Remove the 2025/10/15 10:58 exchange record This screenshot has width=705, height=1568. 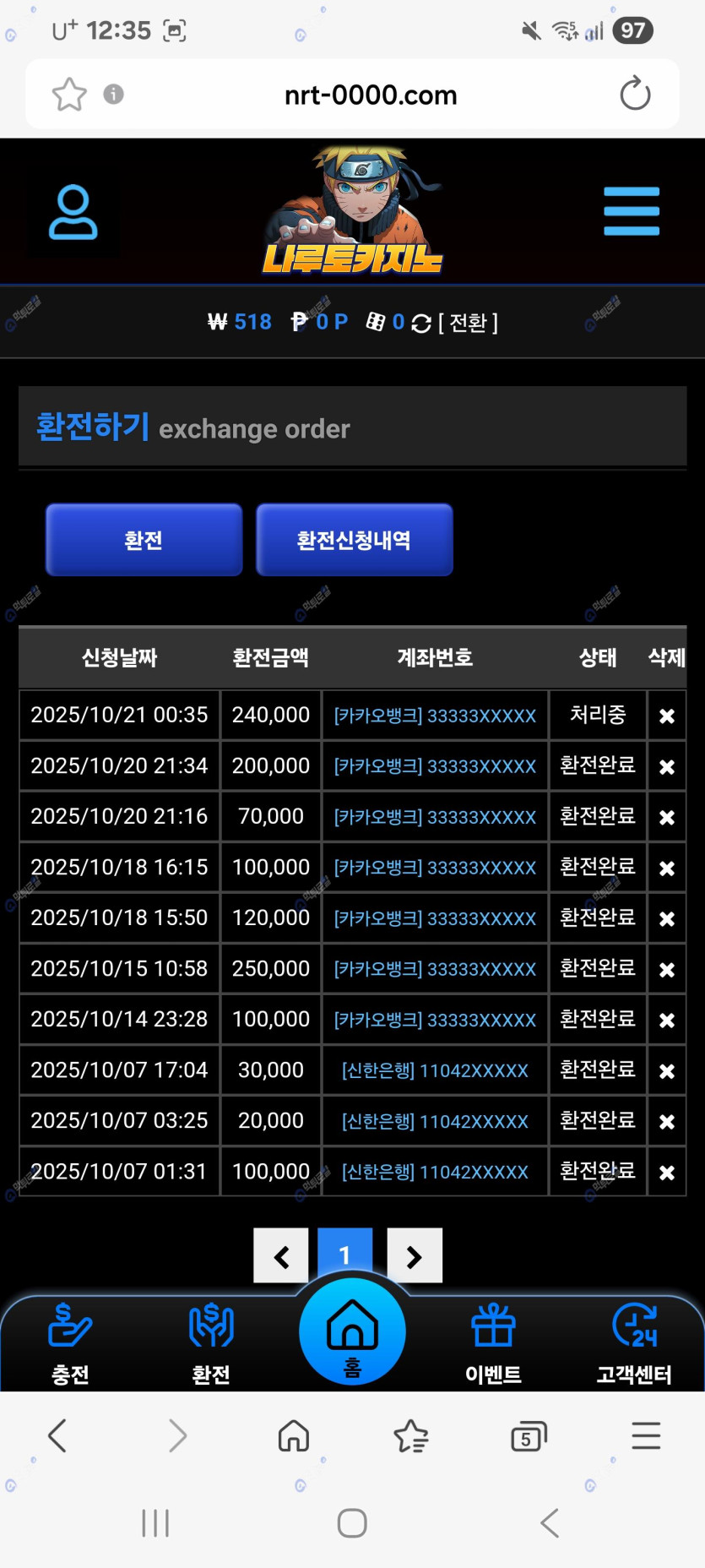666,969
